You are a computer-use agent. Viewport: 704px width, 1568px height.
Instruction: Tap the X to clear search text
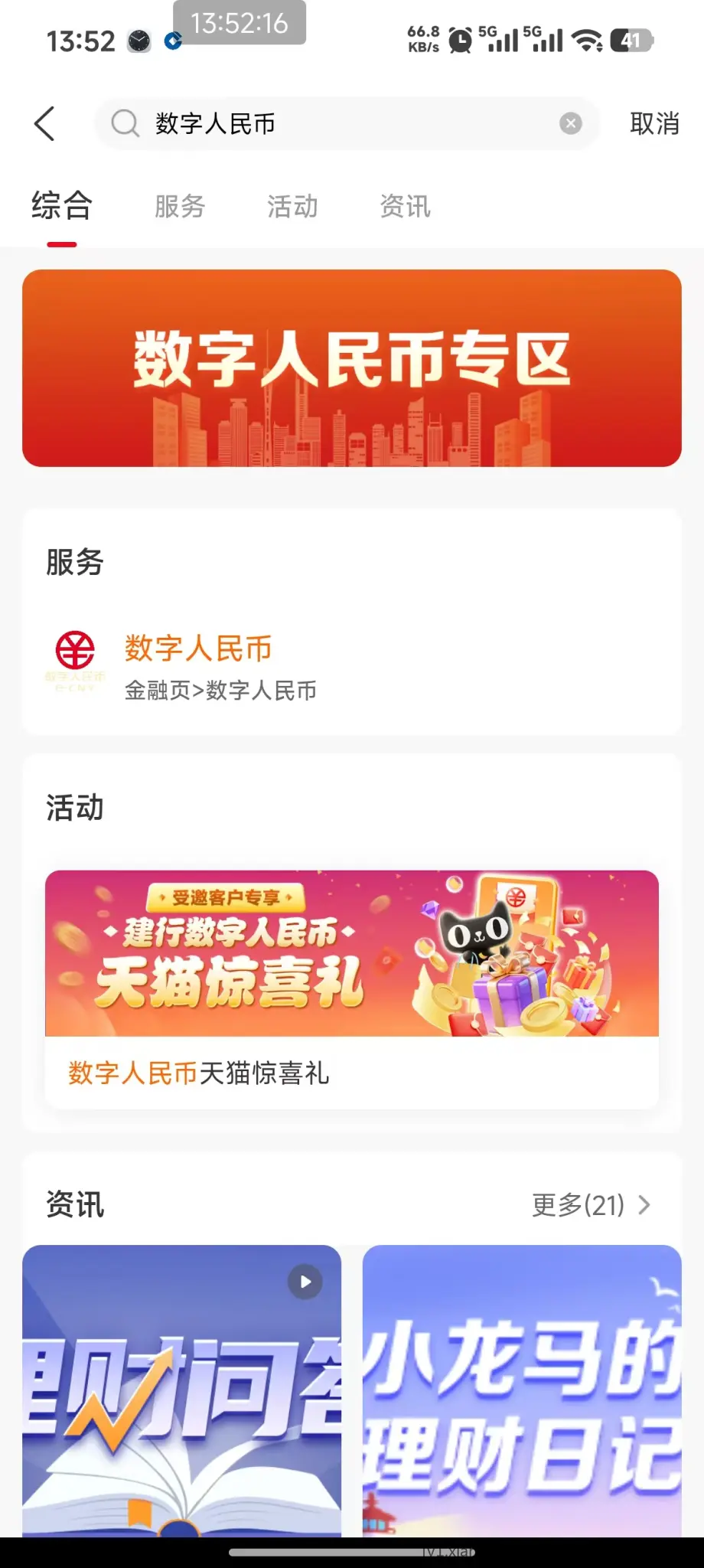pos(569,123)
